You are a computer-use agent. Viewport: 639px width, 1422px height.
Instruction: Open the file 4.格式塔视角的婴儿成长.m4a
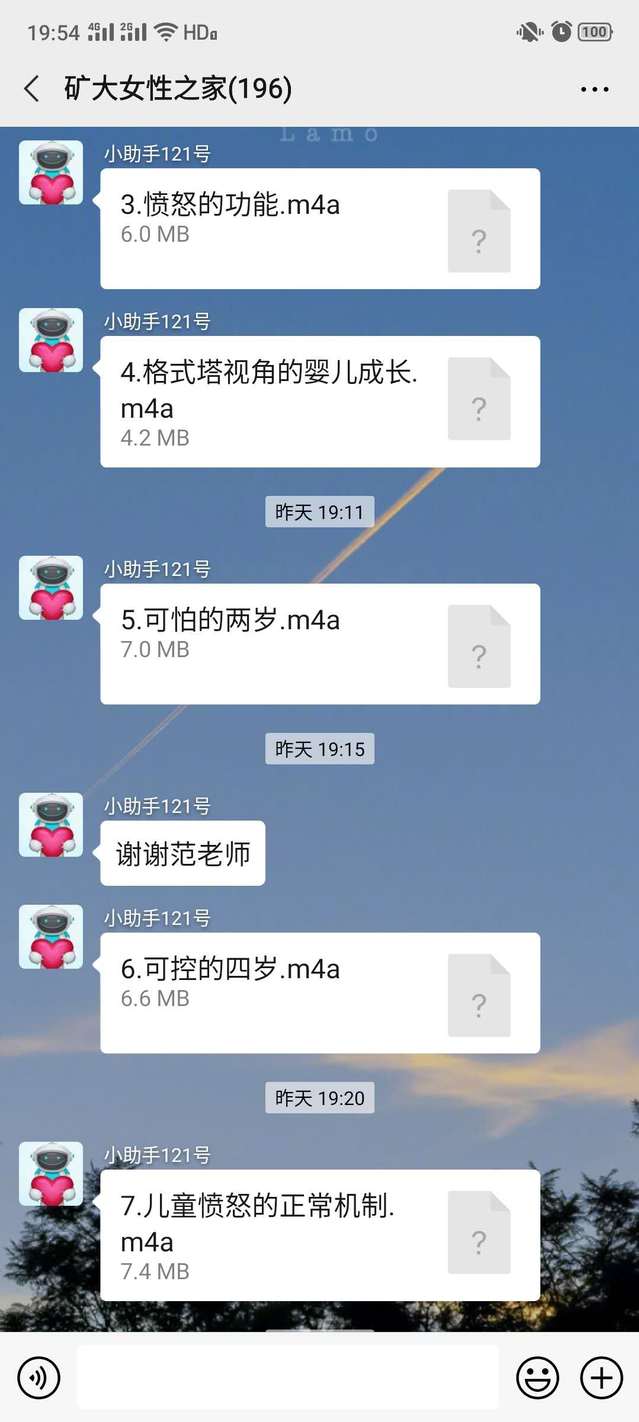click(320, 401)
